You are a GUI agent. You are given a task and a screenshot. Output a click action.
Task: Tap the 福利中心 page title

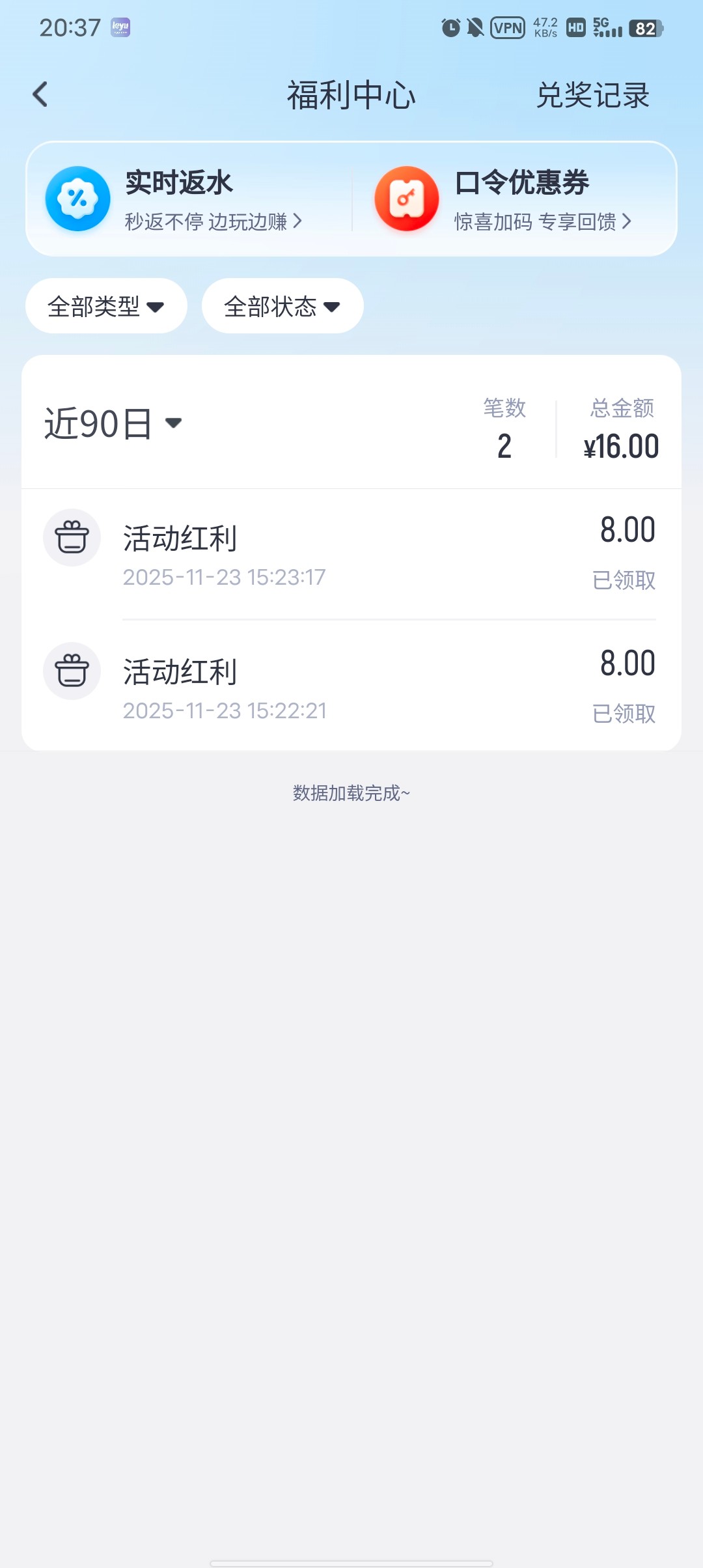[x=351, y=96]
